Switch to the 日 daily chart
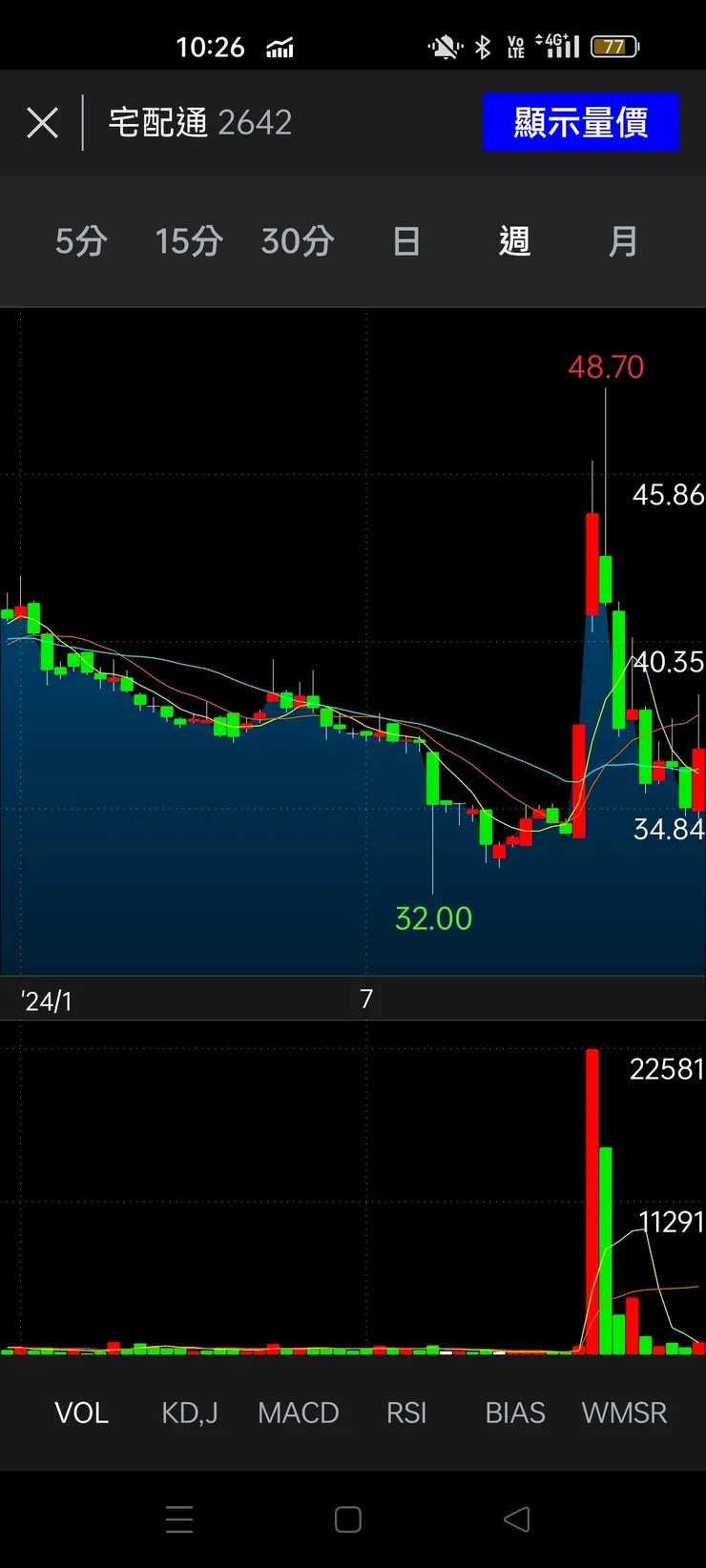 point(406,241)
